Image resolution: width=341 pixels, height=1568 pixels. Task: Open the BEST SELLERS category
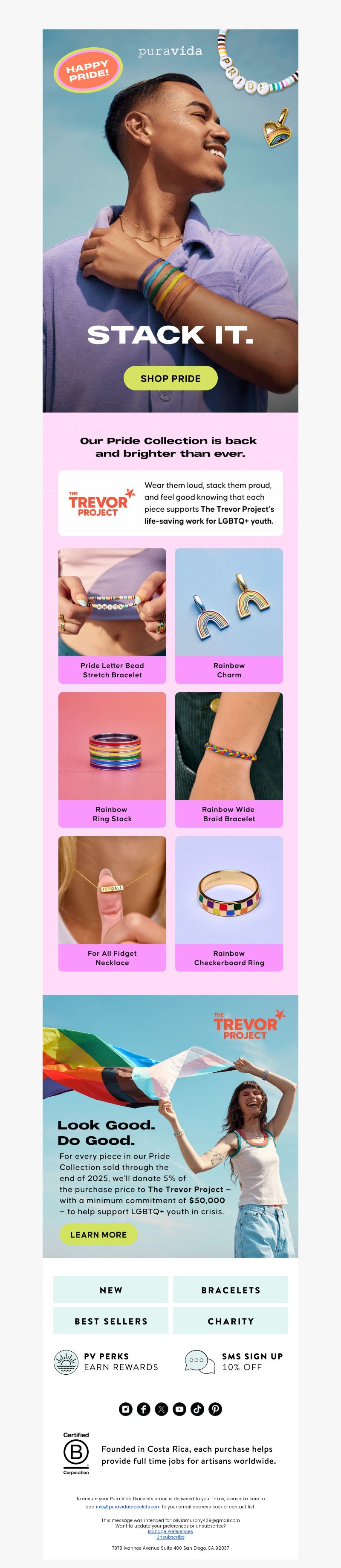[111, 1321]
